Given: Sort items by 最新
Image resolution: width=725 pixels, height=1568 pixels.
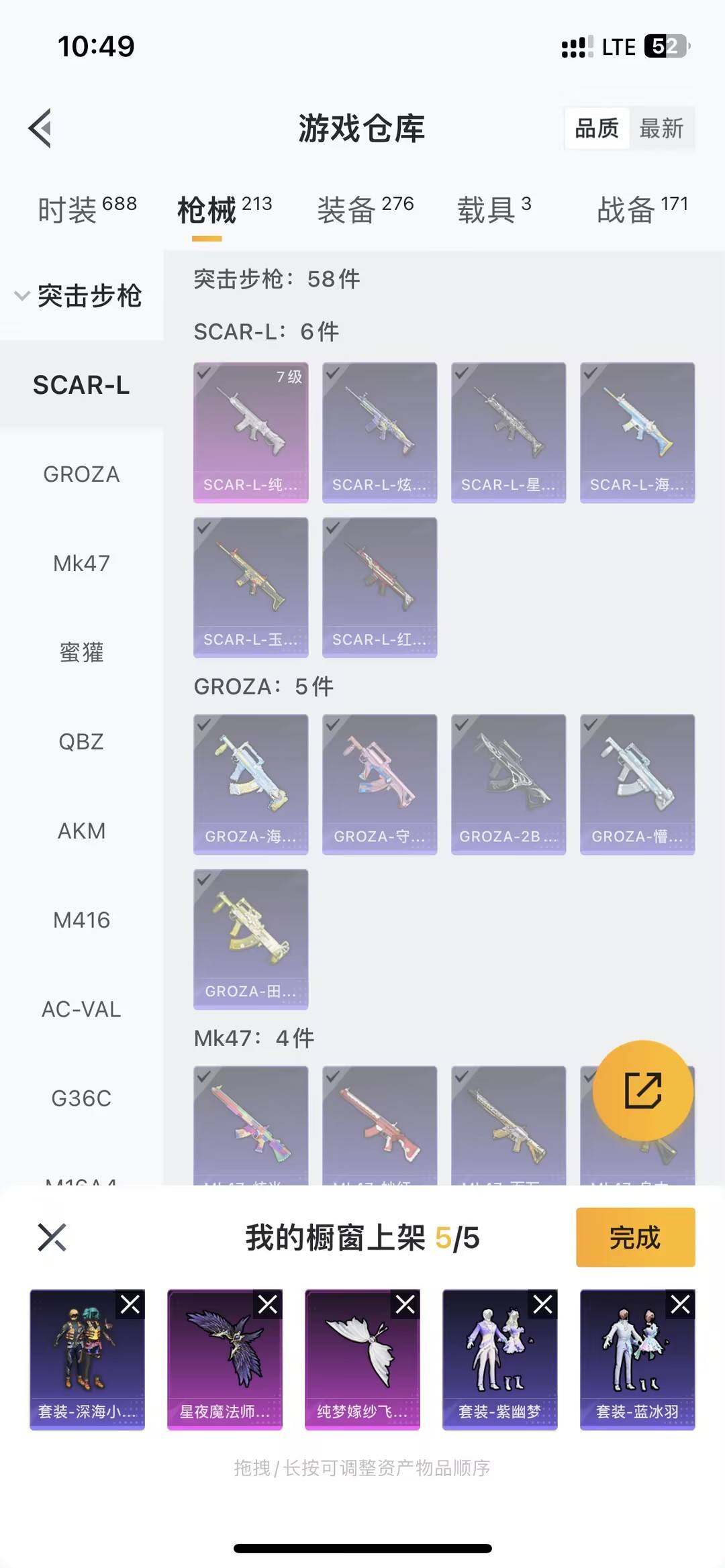Looking at the screenshot, I should pyautogui.click(x=661, y=127).
